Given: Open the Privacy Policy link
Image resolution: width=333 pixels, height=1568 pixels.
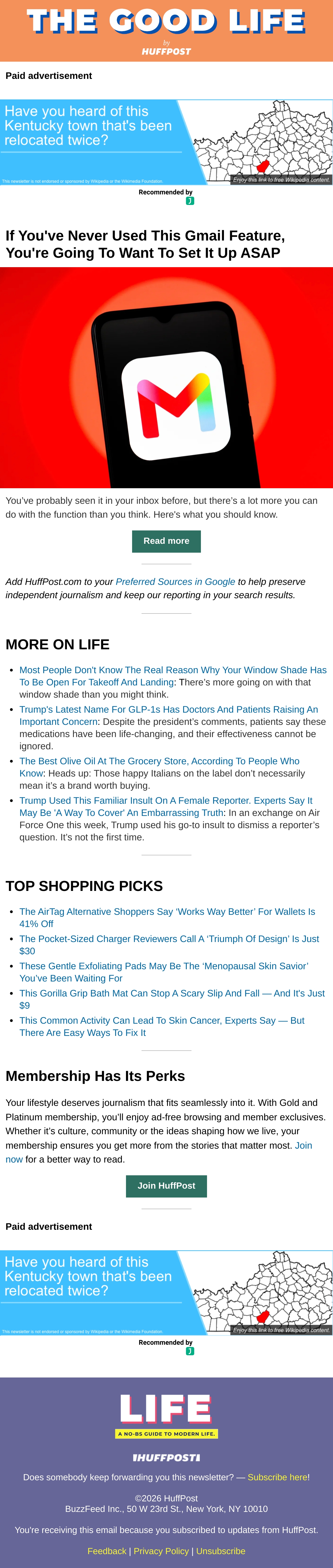Looking at the screenshot, I should click(x=161, y=1551).
